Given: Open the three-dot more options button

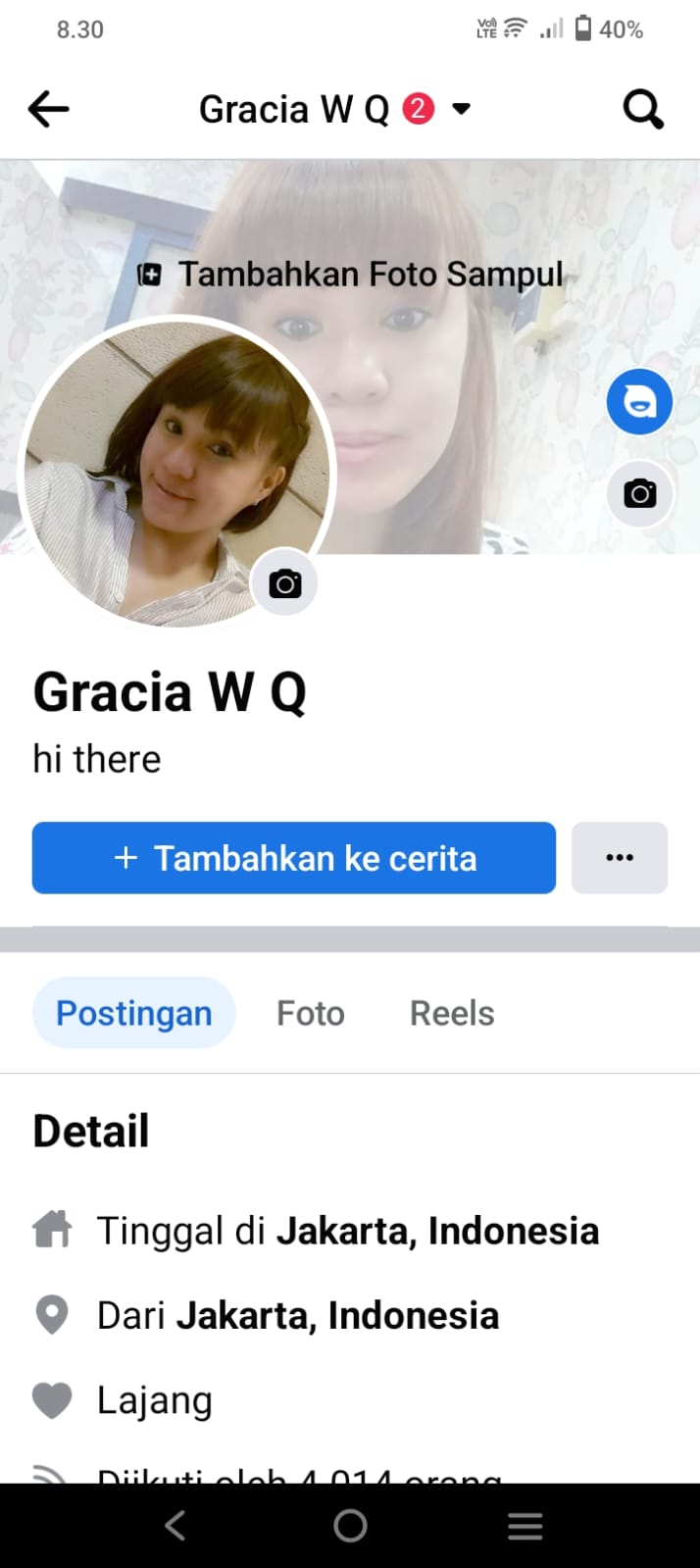Looking at the screenshot, I should [x=620, y=858].
